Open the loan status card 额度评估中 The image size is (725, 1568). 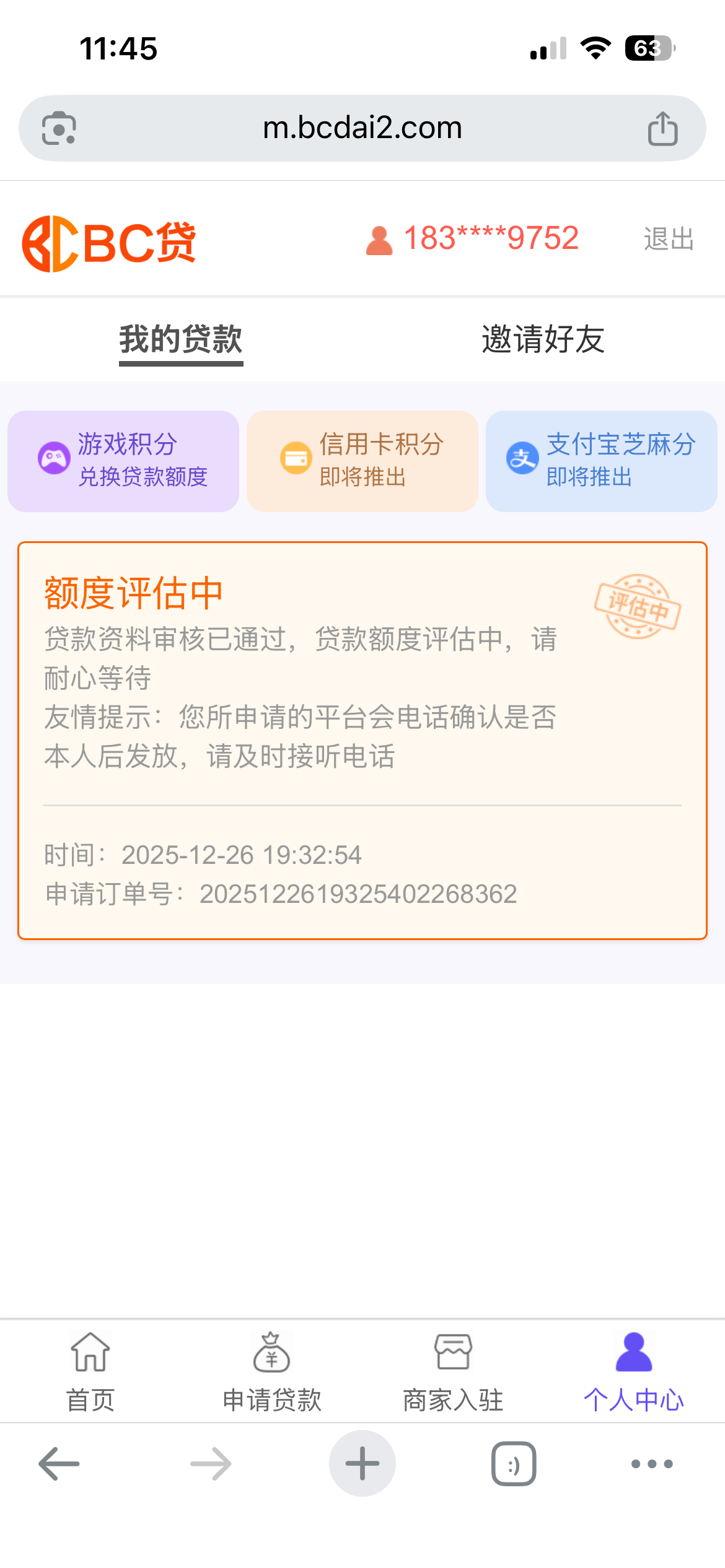(x=362, y=740)
